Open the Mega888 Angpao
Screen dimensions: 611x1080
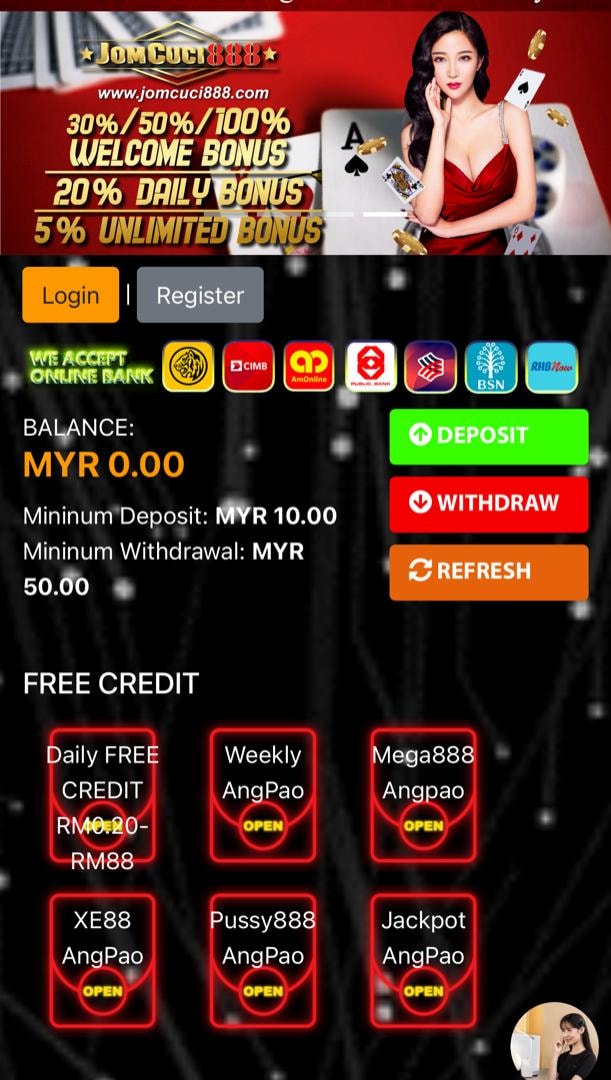point(423,797)
